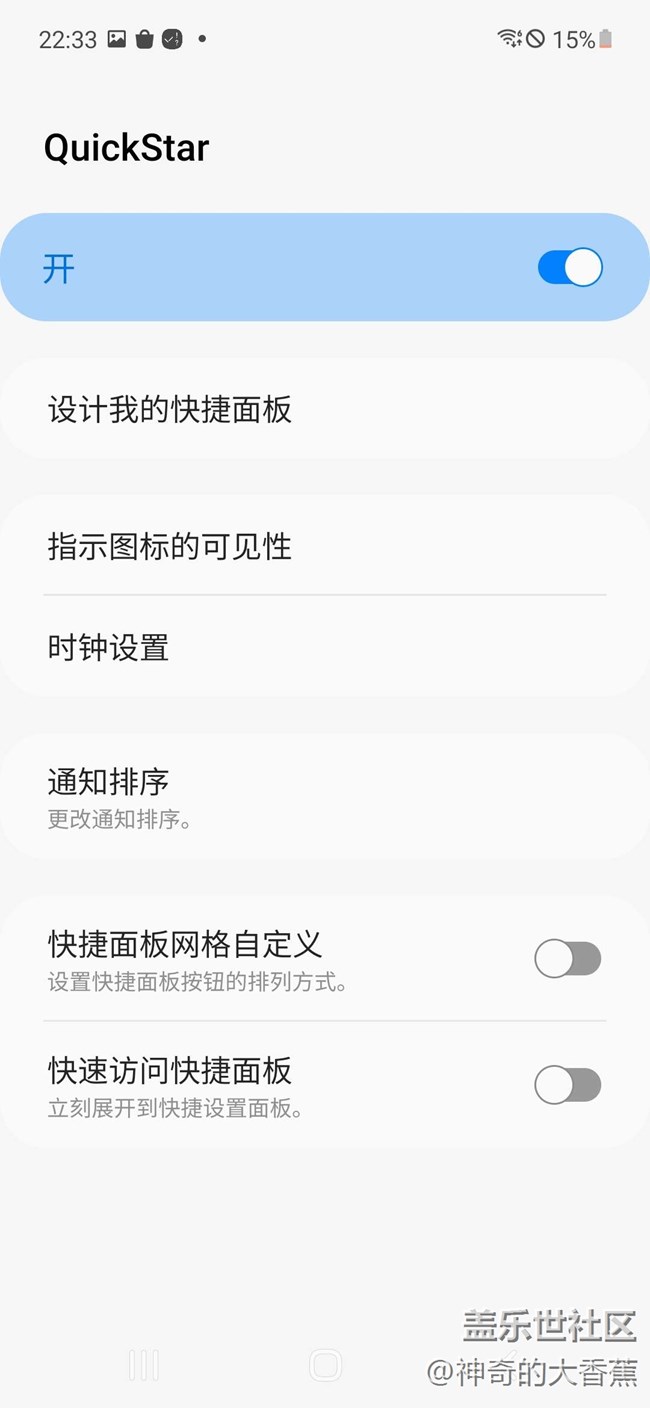Open 指示图标的可见性 settings

click(x=325, y=546)
